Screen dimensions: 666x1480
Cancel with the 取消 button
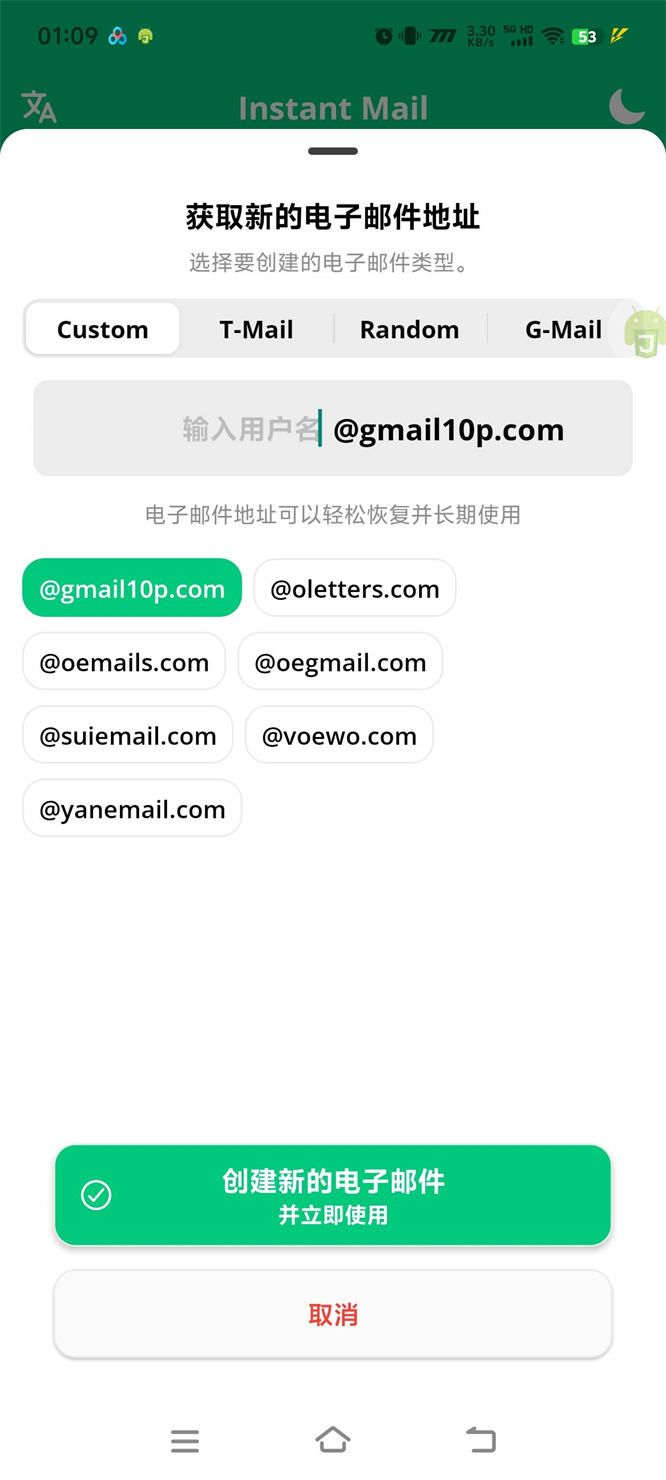[333, 1314]
